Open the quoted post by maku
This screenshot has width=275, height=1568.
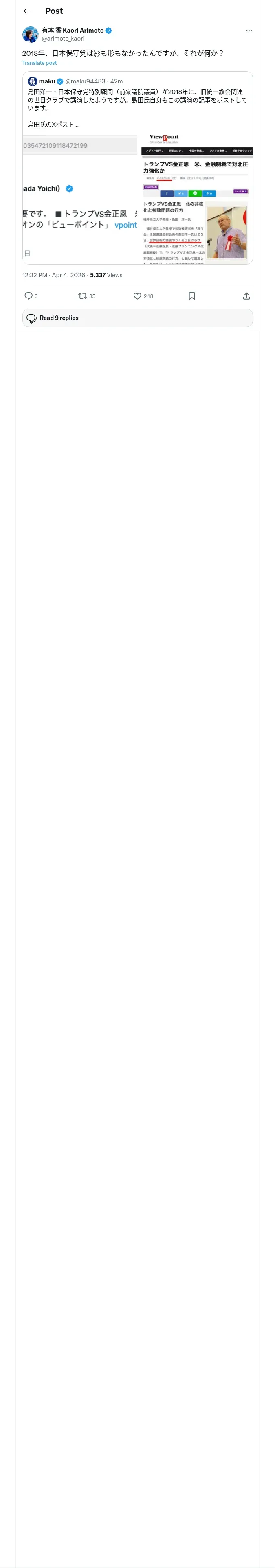tap(138, 168)
